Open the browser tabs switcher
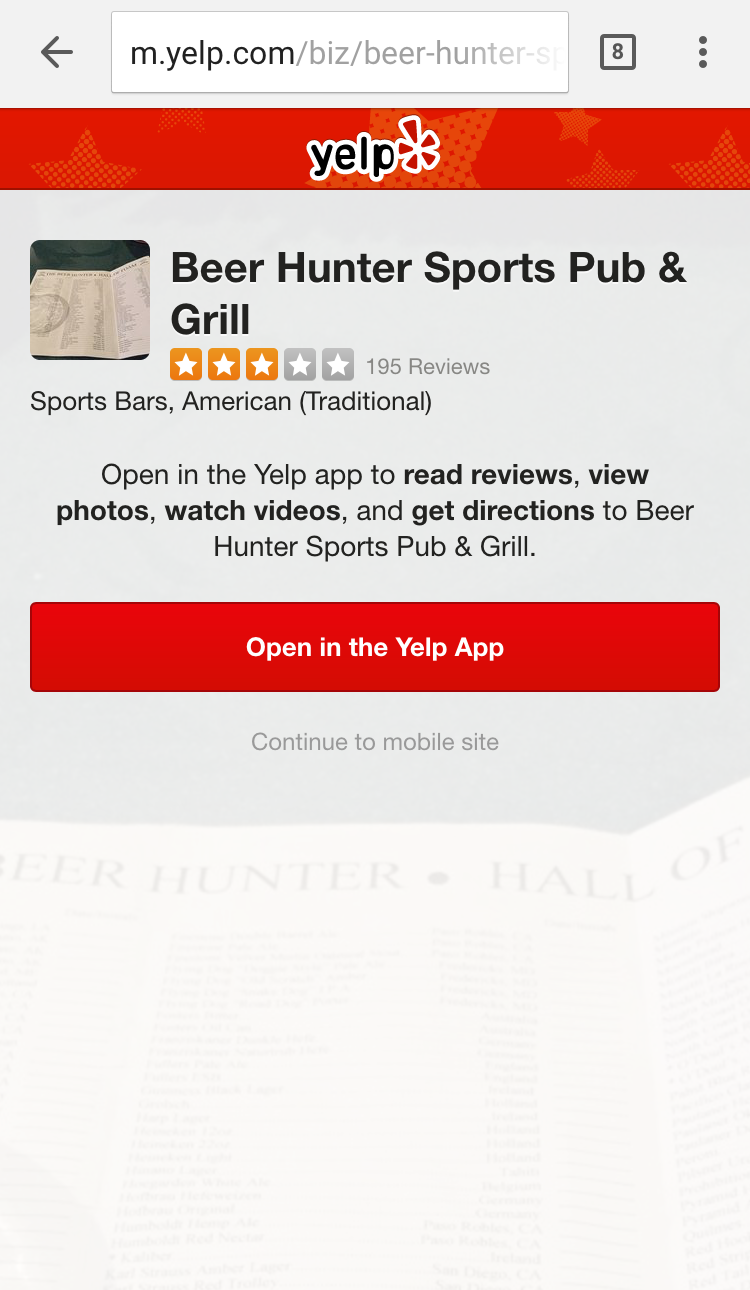 (x=617, y=52)
